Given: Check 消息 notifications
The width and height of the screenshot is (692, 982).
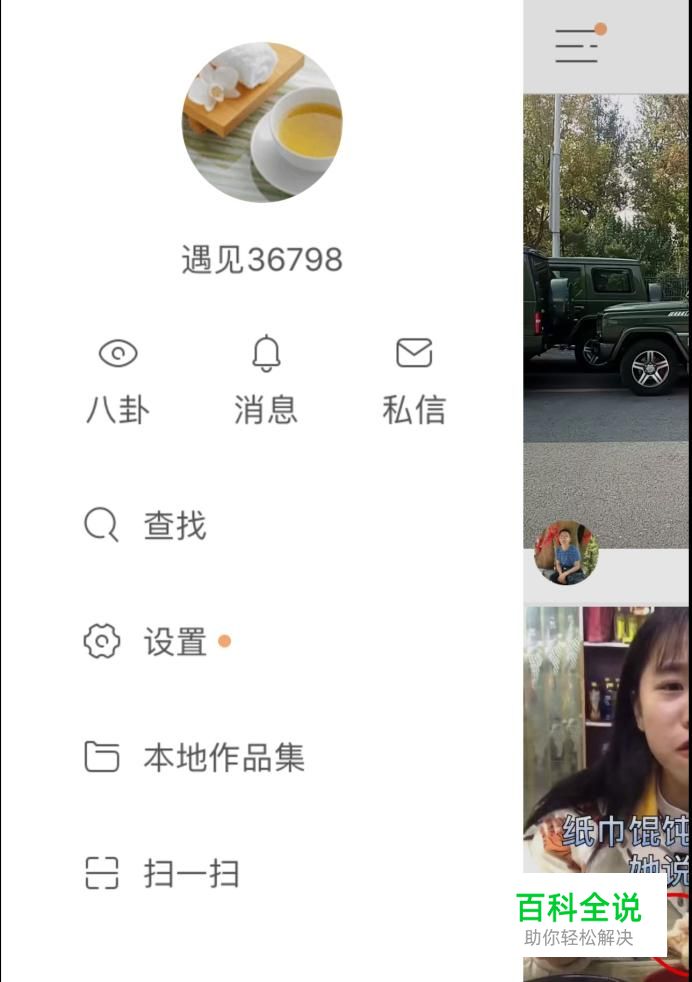Looking at the screenshot, I should [x=266, y=381].
